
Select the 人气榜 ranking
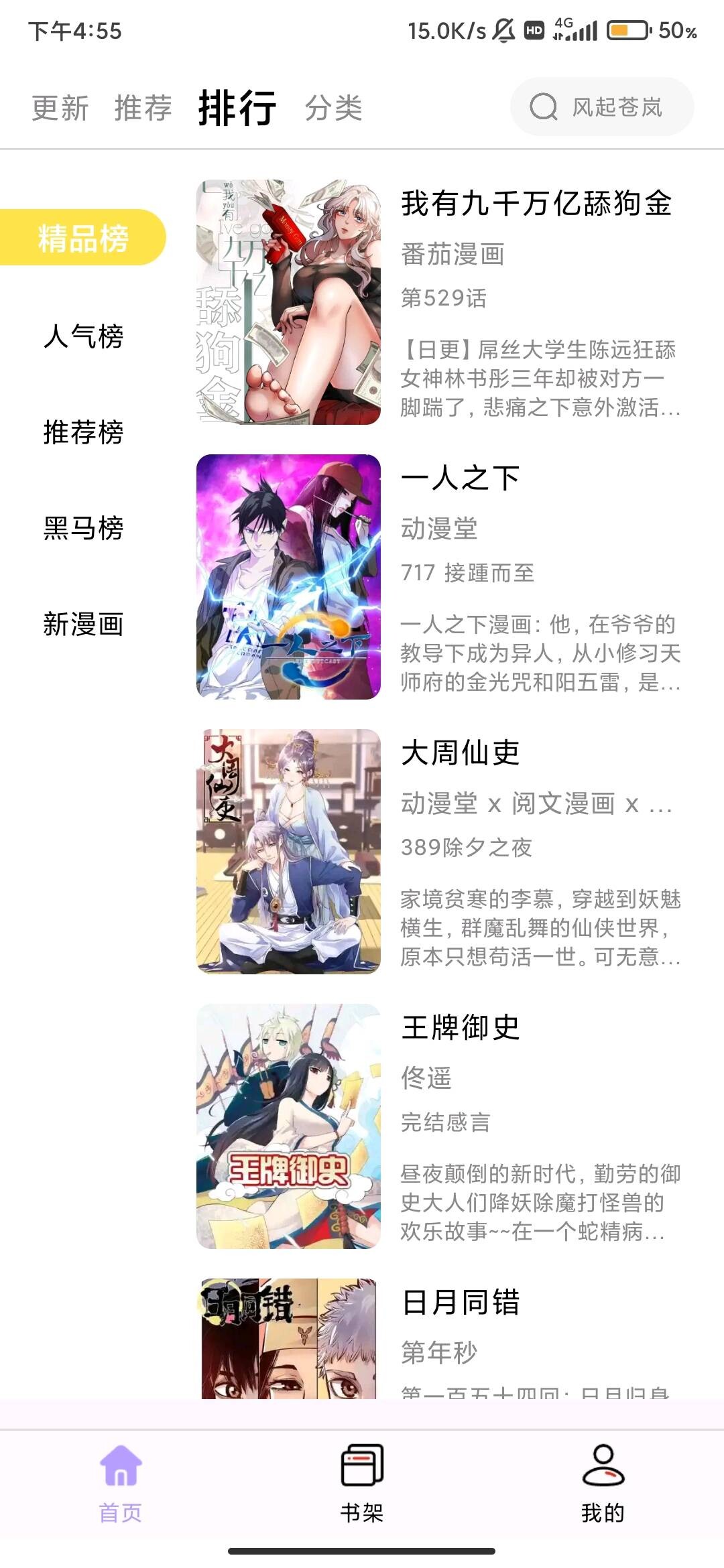point(83,336)
